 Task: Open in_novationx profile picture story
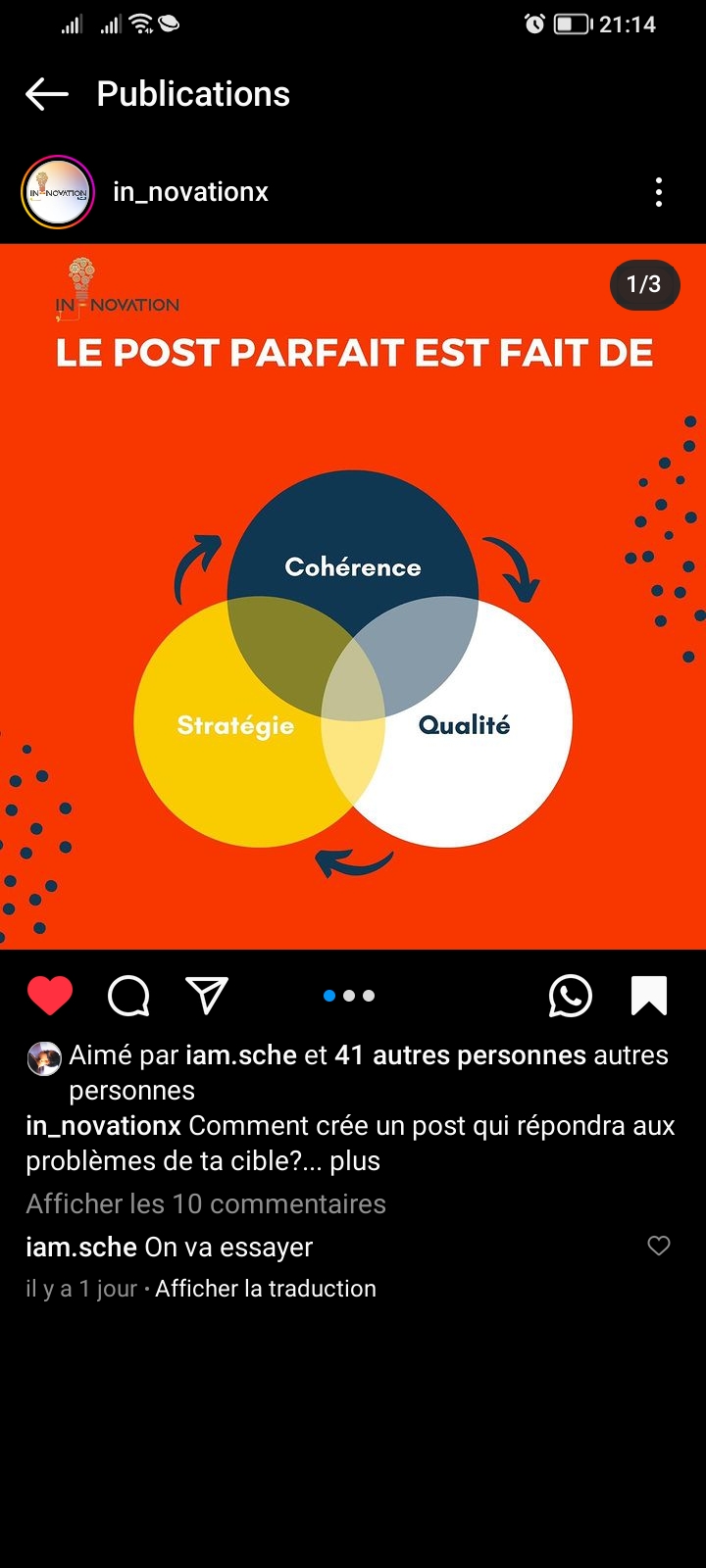click(x=58, y=192)
